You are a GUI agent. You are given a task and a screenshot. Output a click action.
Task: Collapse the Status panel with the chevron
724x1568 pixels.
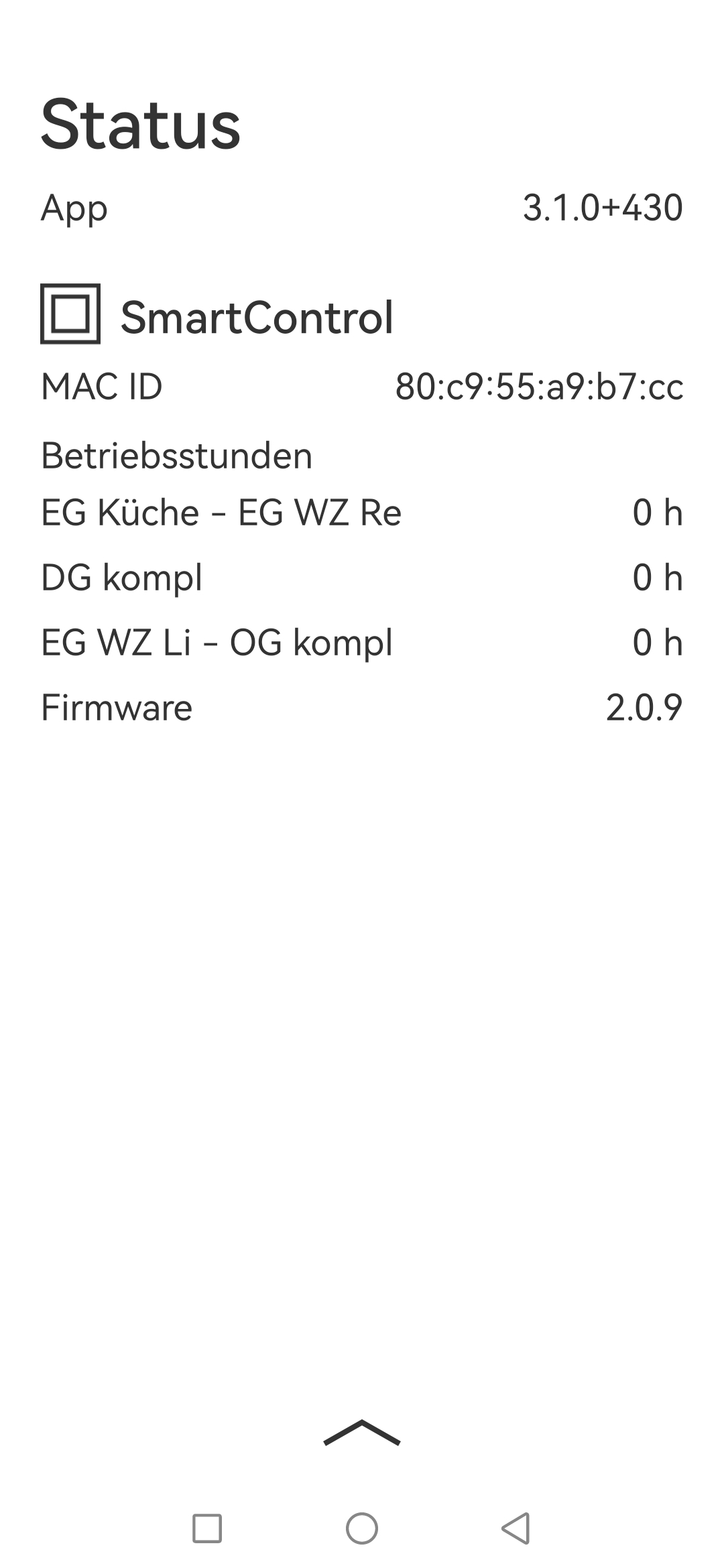click(x=361, y=1433)
